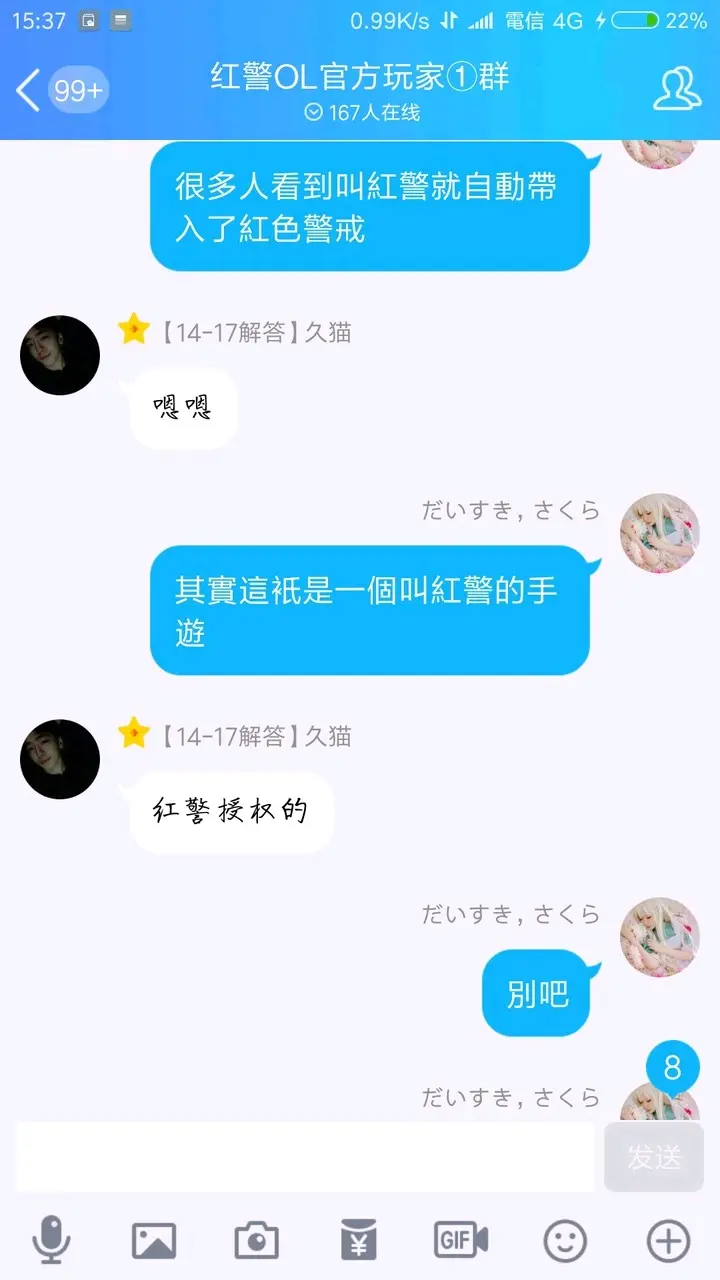Open the emoji picker

565,1241
